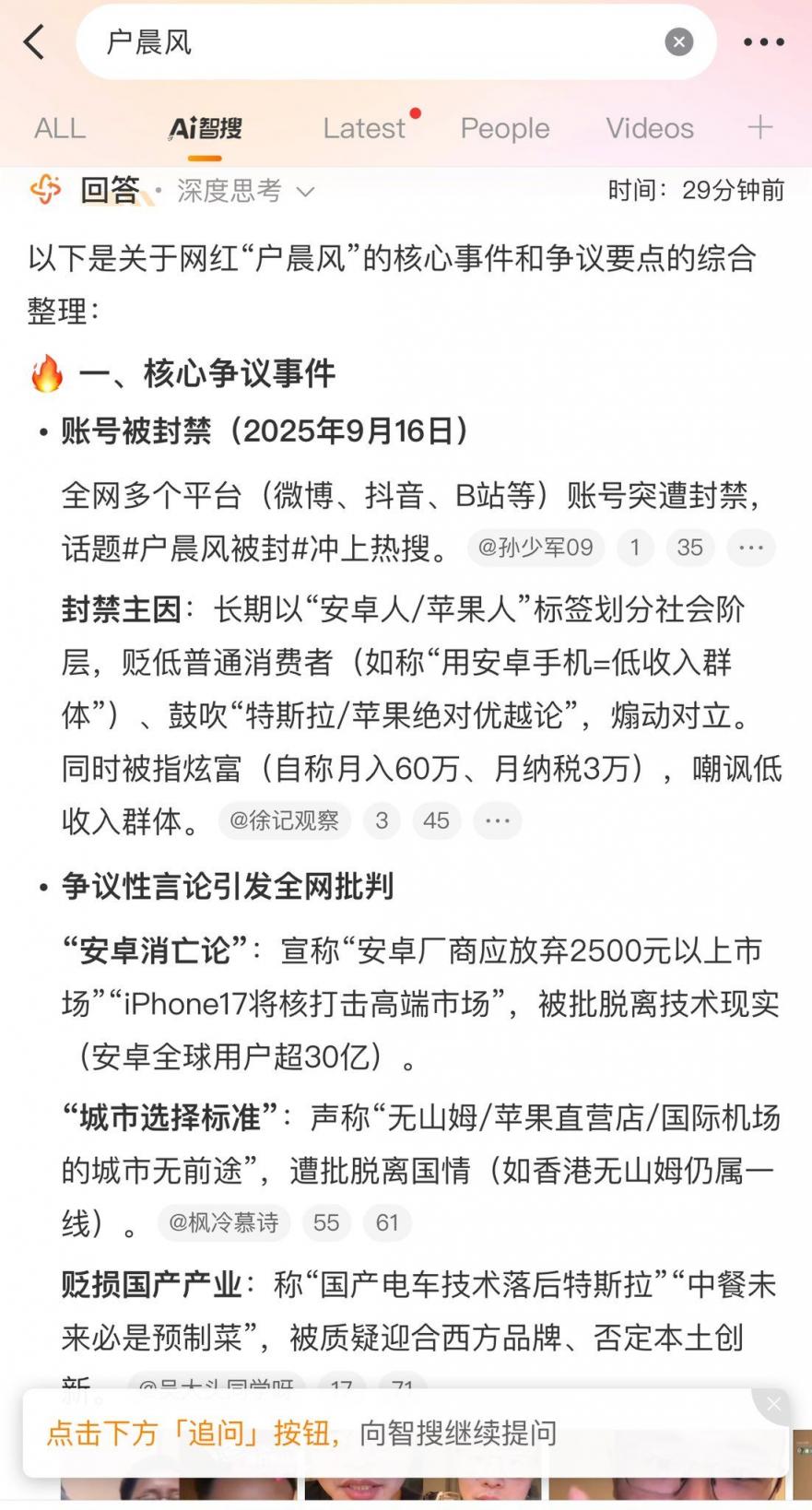Switch to the Videos tab
Screen dimensions: 812x1510
[x=649, y=128]
